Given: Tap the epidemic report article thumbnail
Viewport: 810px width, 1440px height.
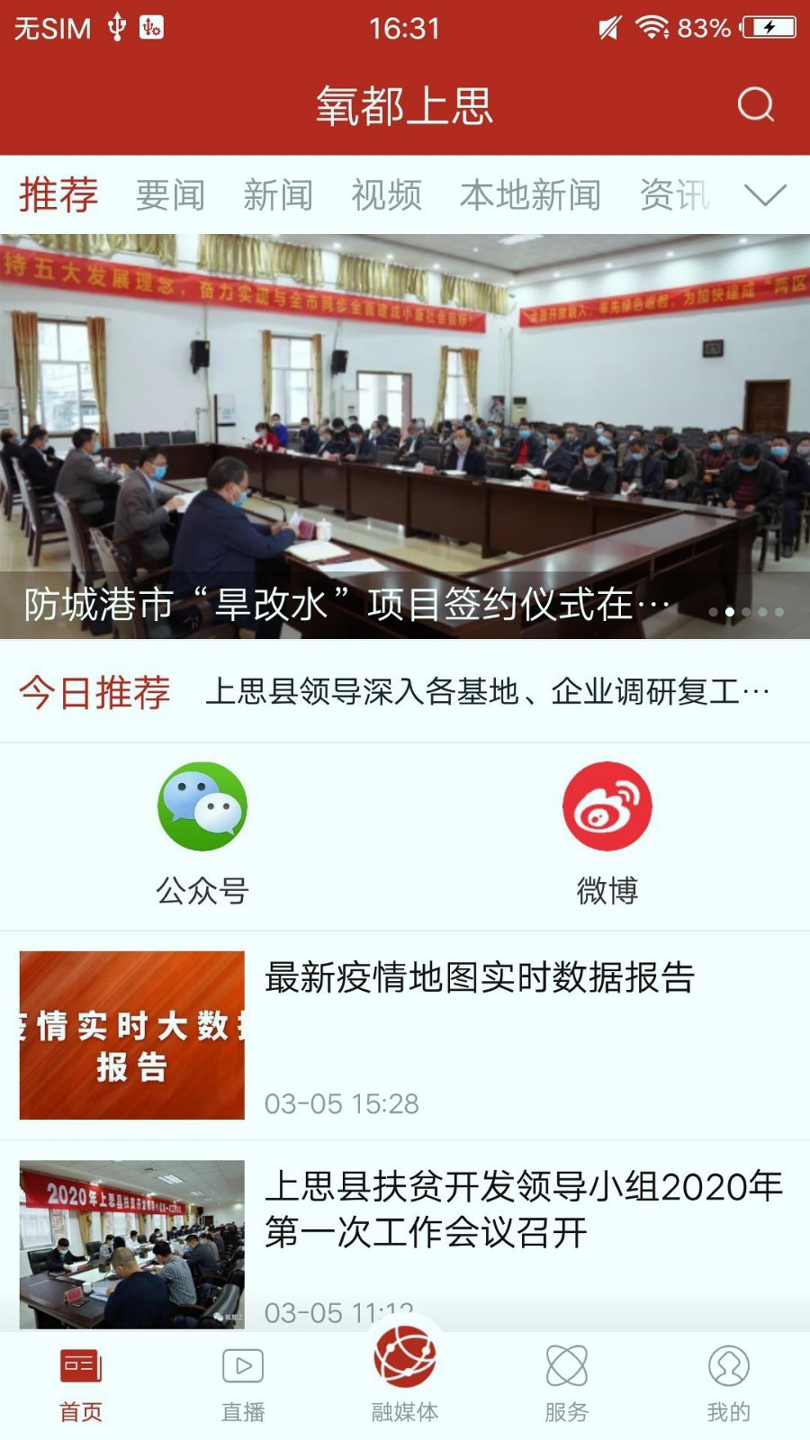Looking at the screenshot, I should pyautogui.click(x=130, y=1035).
